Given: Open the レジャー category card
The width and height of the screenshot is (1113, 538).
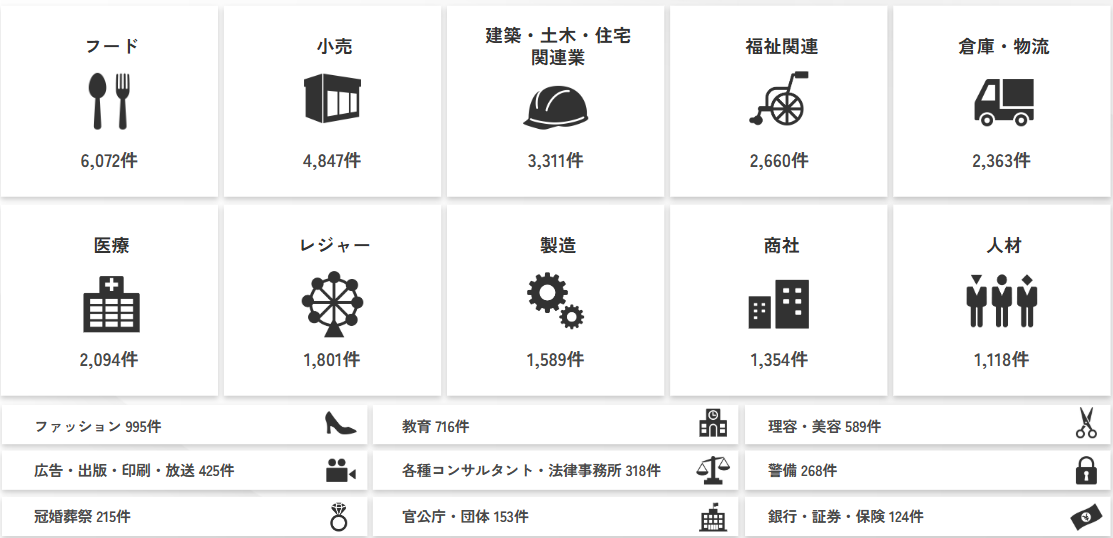Looking at the screenshot, I should (332, 301).
